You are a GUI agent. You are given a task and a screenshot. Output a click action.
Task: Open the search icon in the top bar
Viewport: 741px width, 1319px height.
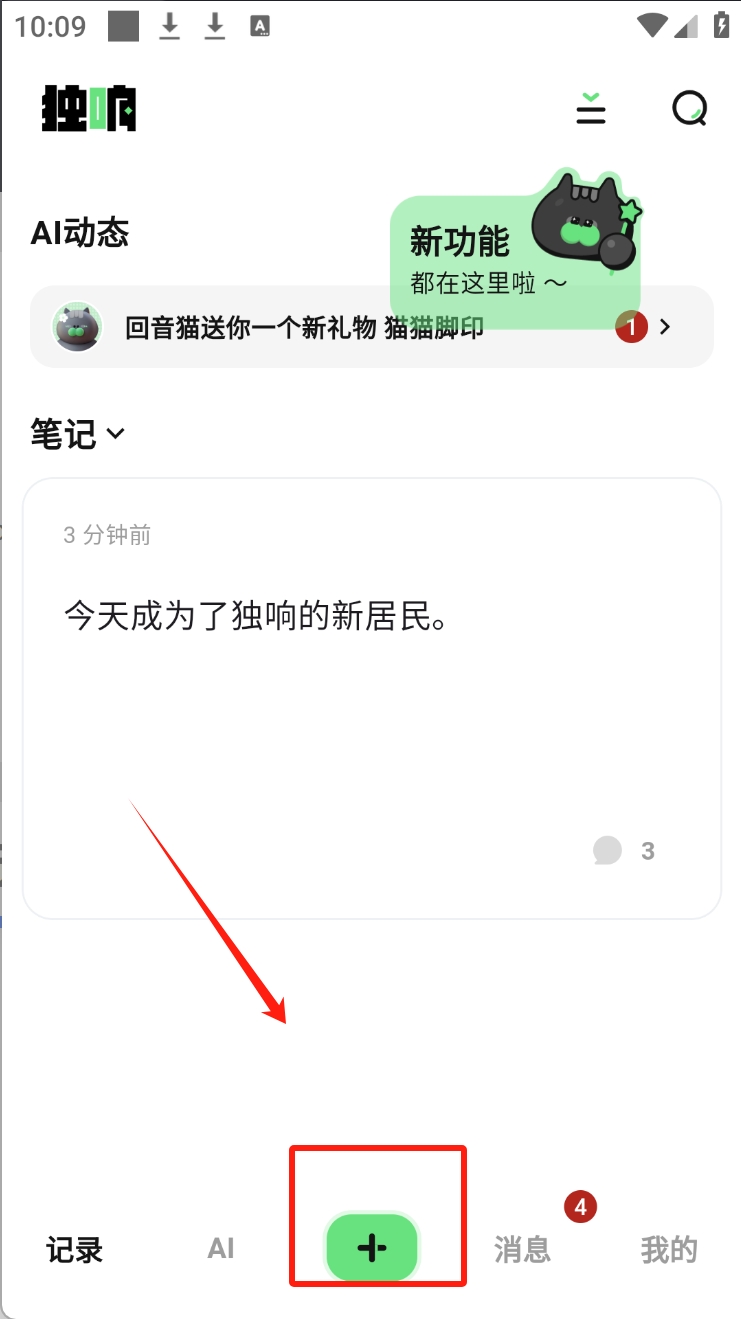click(689, 109)
